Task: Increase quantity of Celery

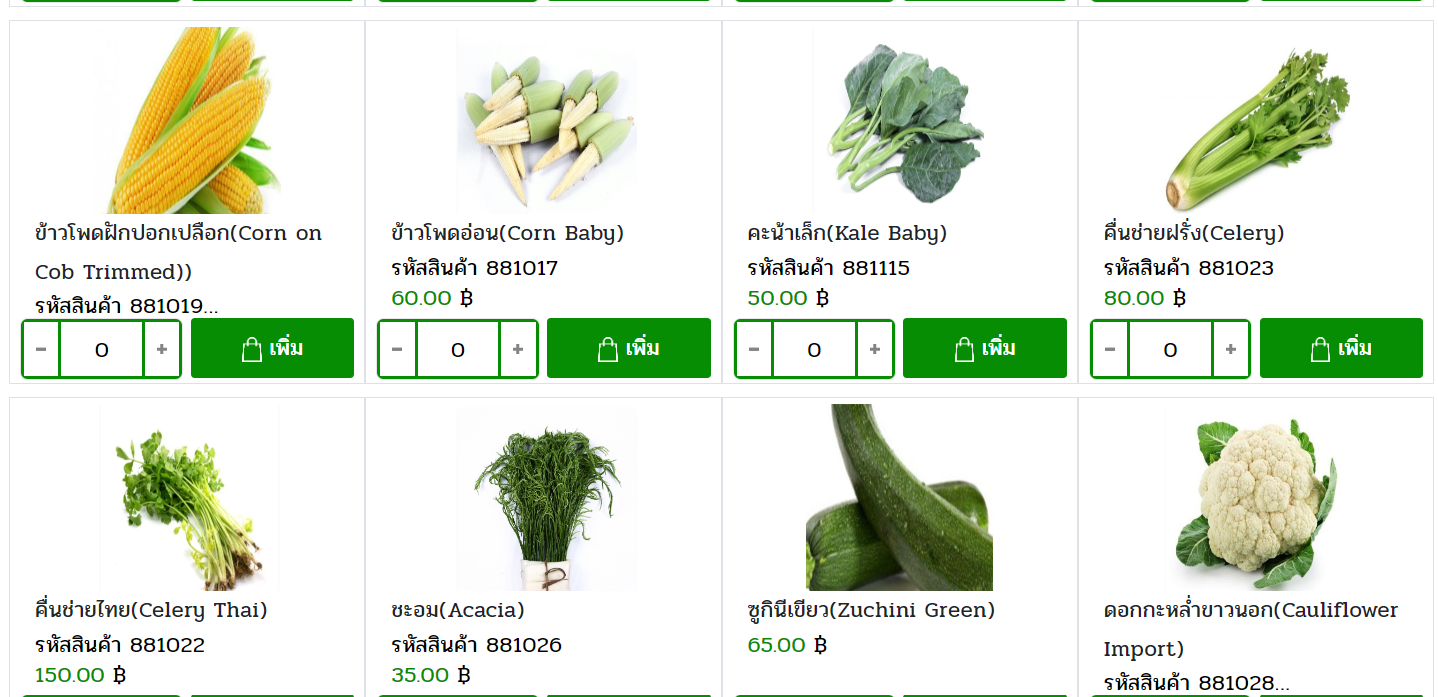Action: point(1230,349)
